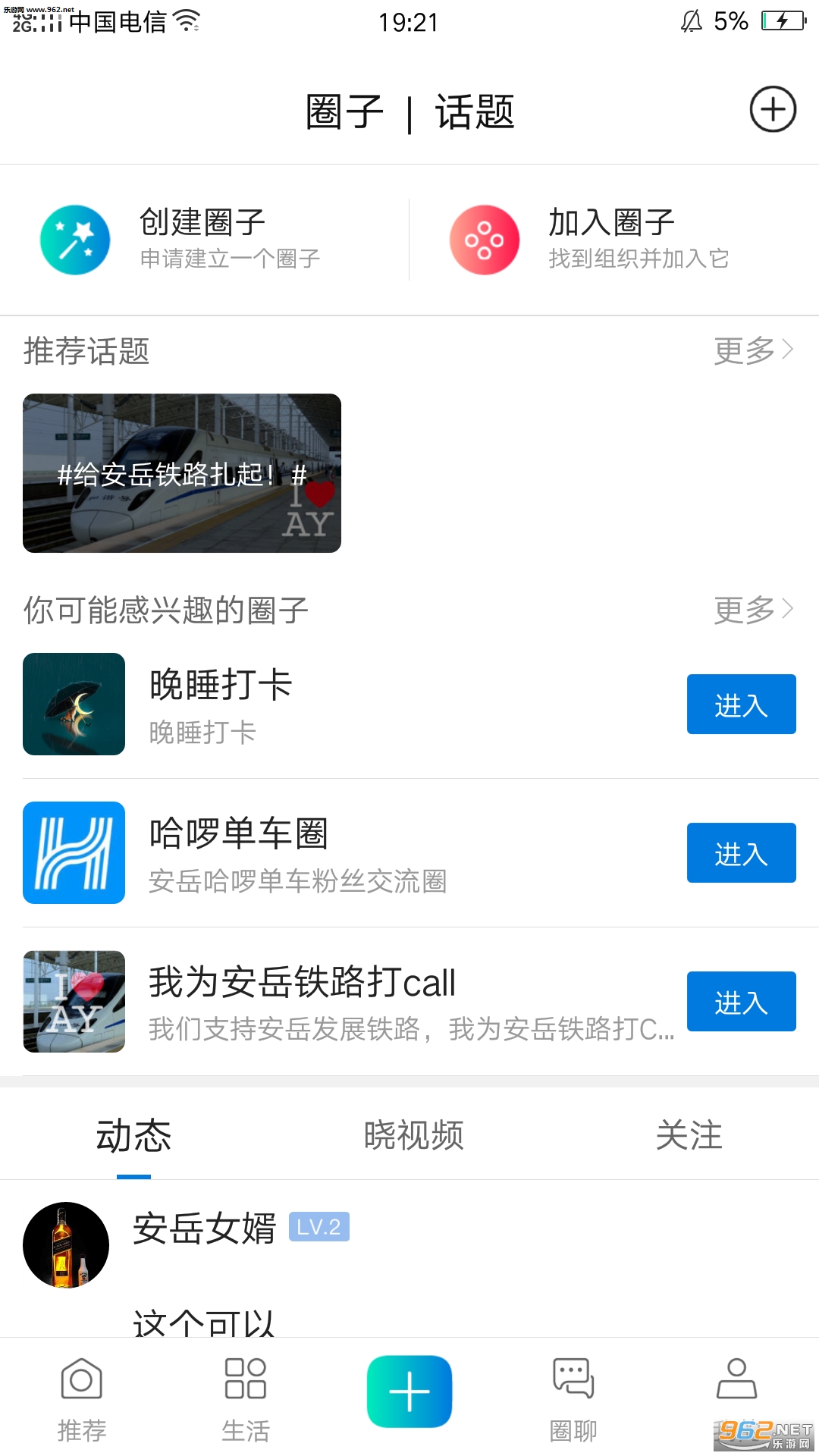Switch to the 晓视频 tab
This screenshot has height=1456, width=819.
[x=413, y=1136]
